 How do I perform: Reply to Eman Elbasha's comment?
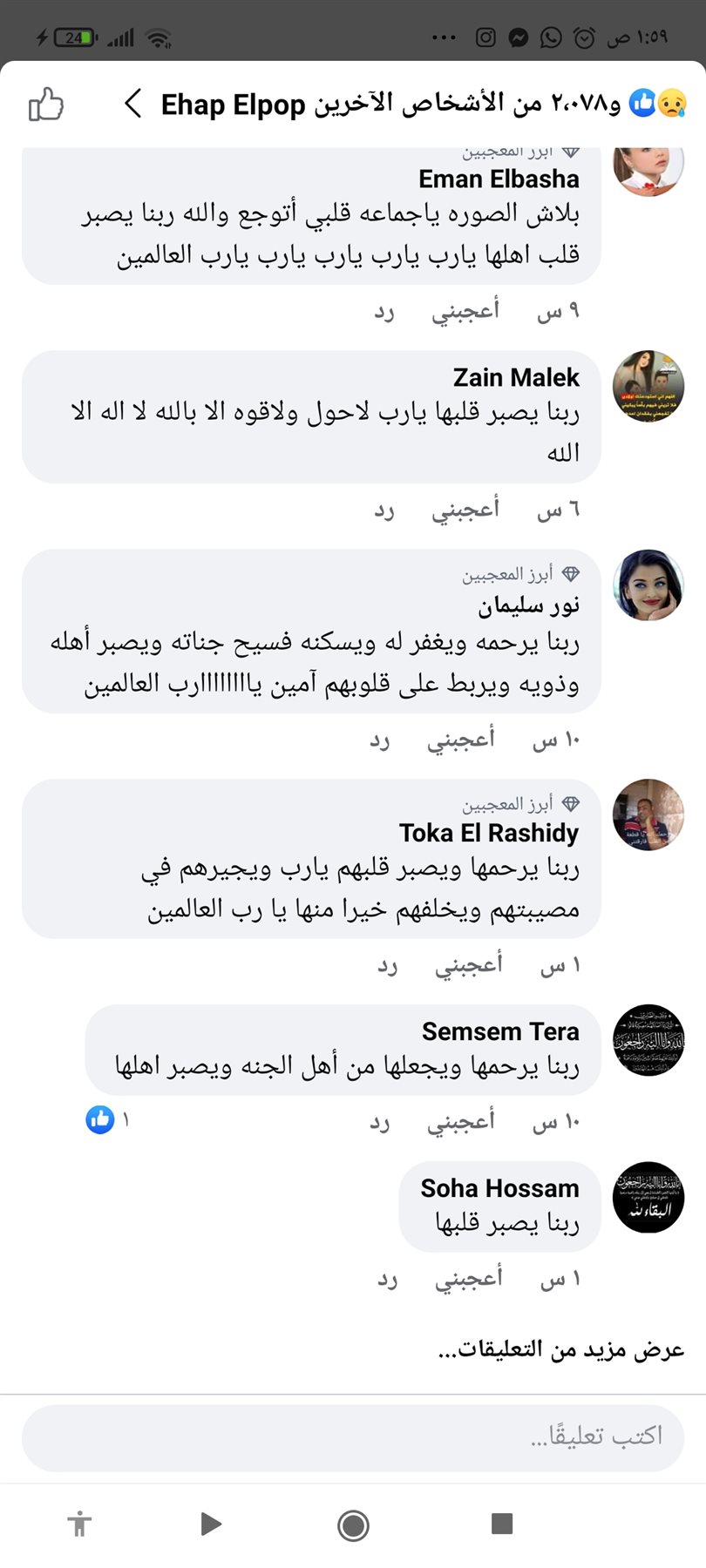point(384,311)
